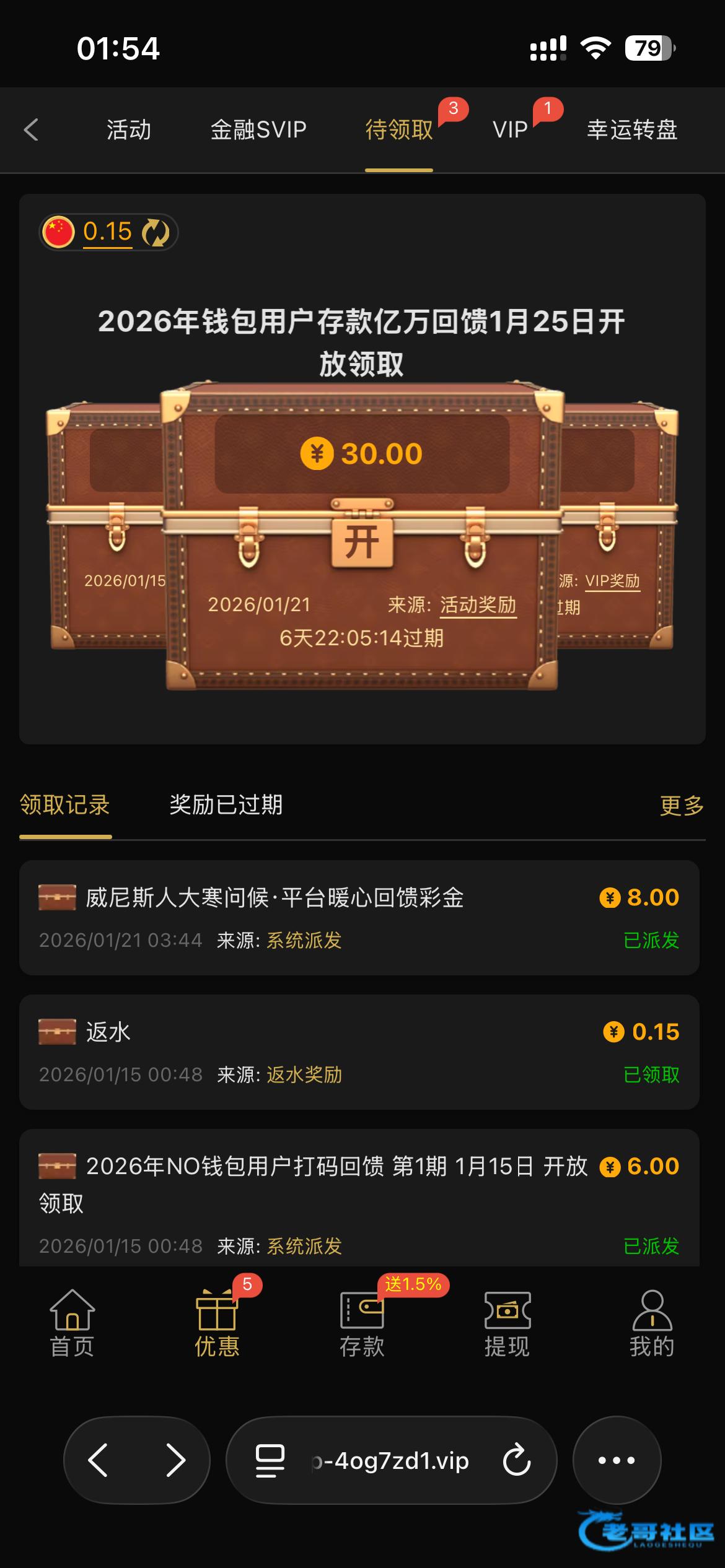Tap 开 to open the 30.00 chest
Screen dimensions: 725x1568
[x=362, y=542]
